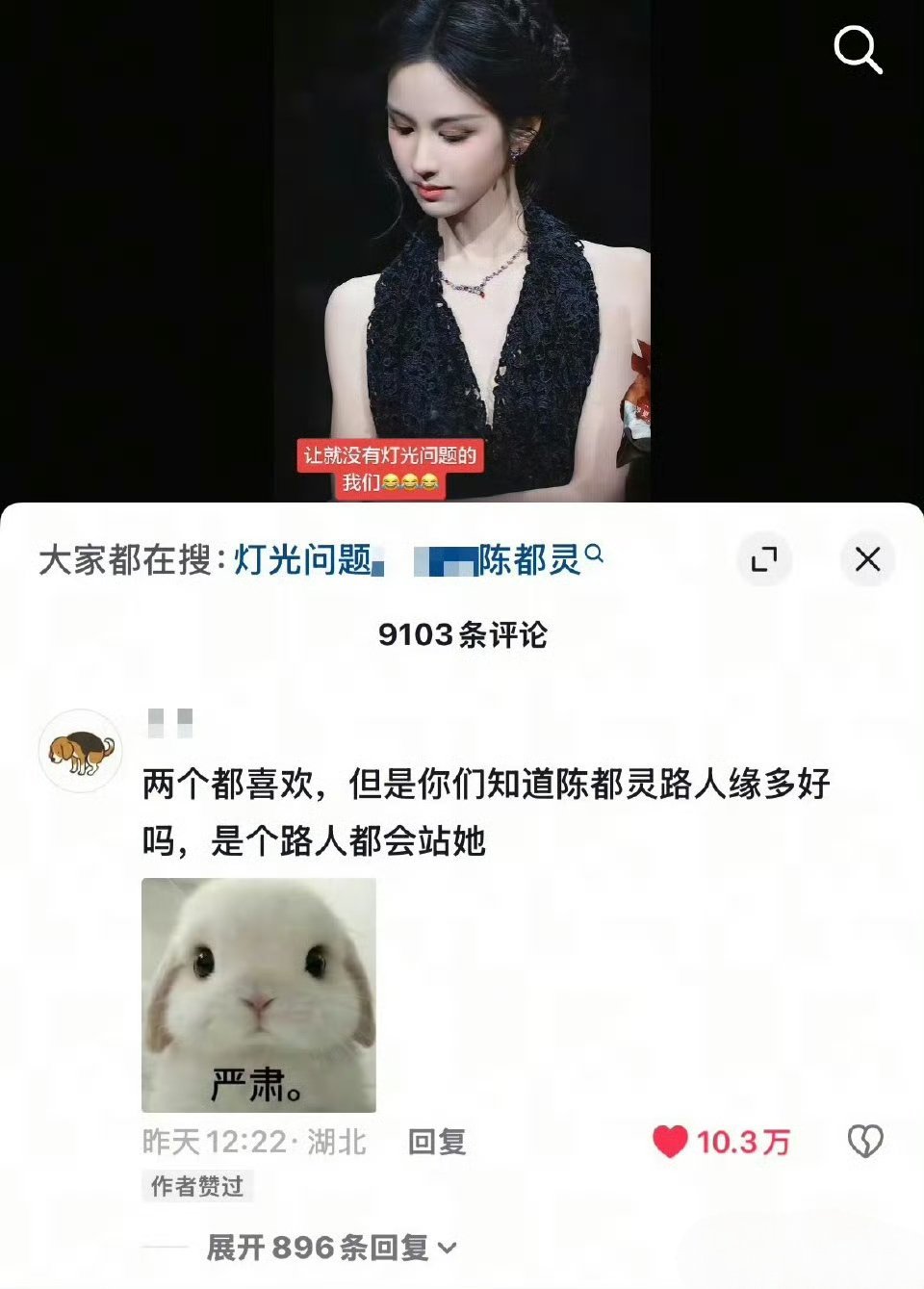Click the dislike broken-heart icon
Screen dimensions: 924x1289
coord(865,1142)
